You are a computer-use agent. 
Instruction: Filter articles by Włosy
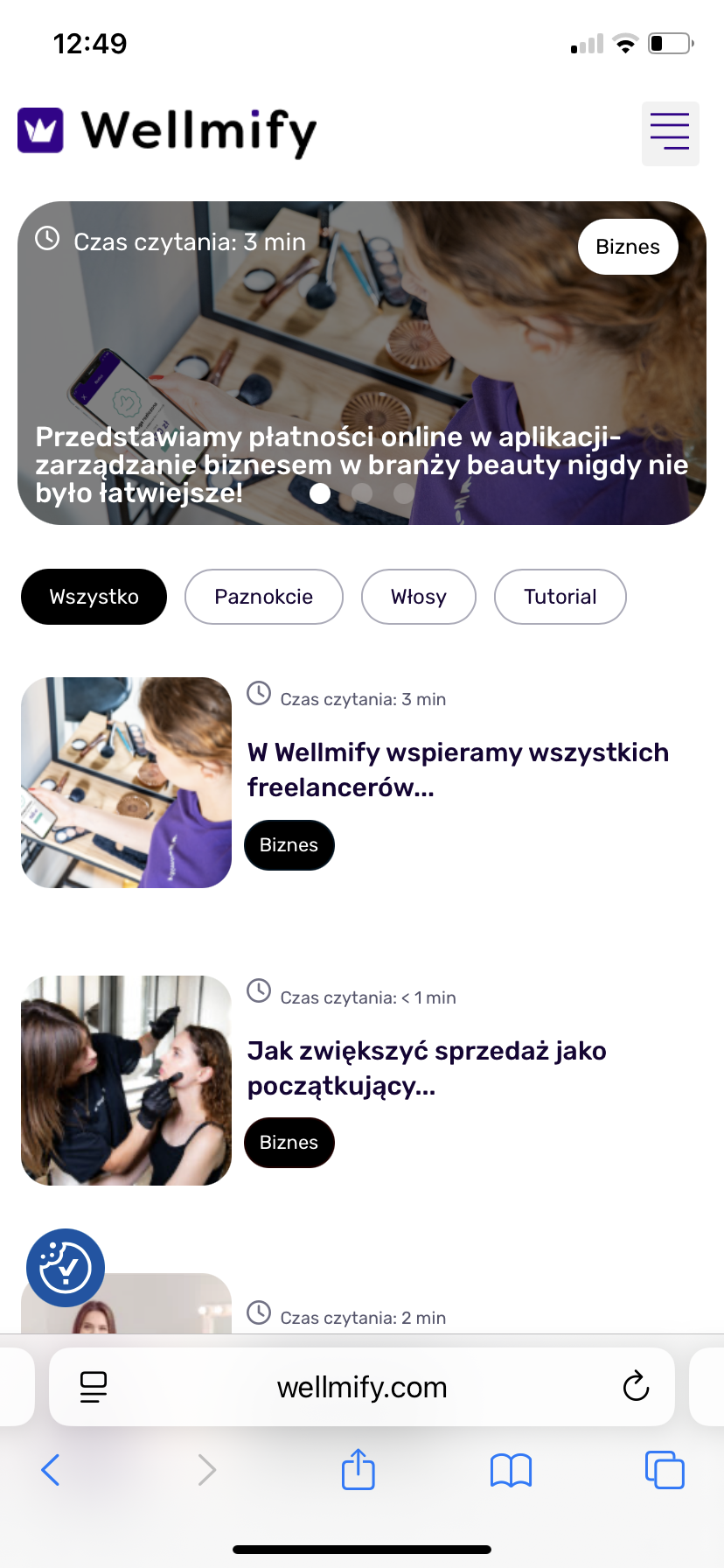(418, 597)
